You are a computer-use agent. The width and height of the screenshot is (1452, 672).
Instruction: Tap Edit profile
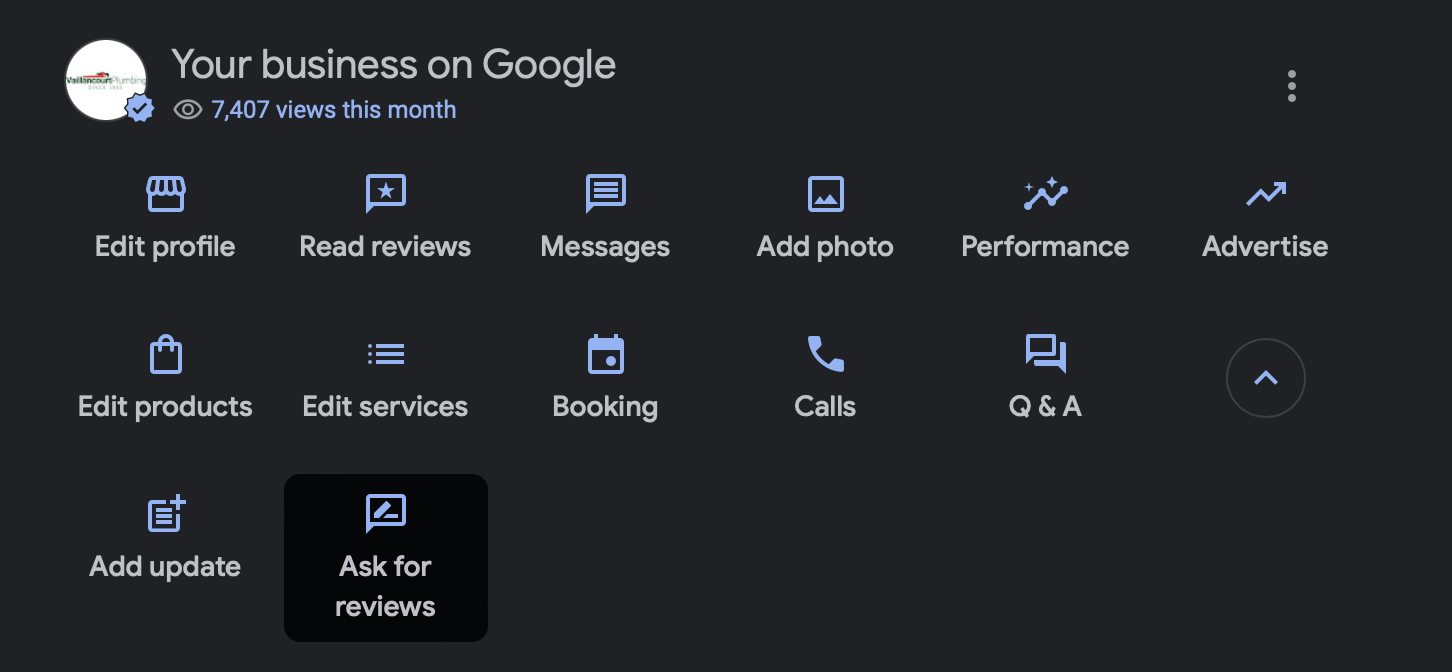pos(165,218)
